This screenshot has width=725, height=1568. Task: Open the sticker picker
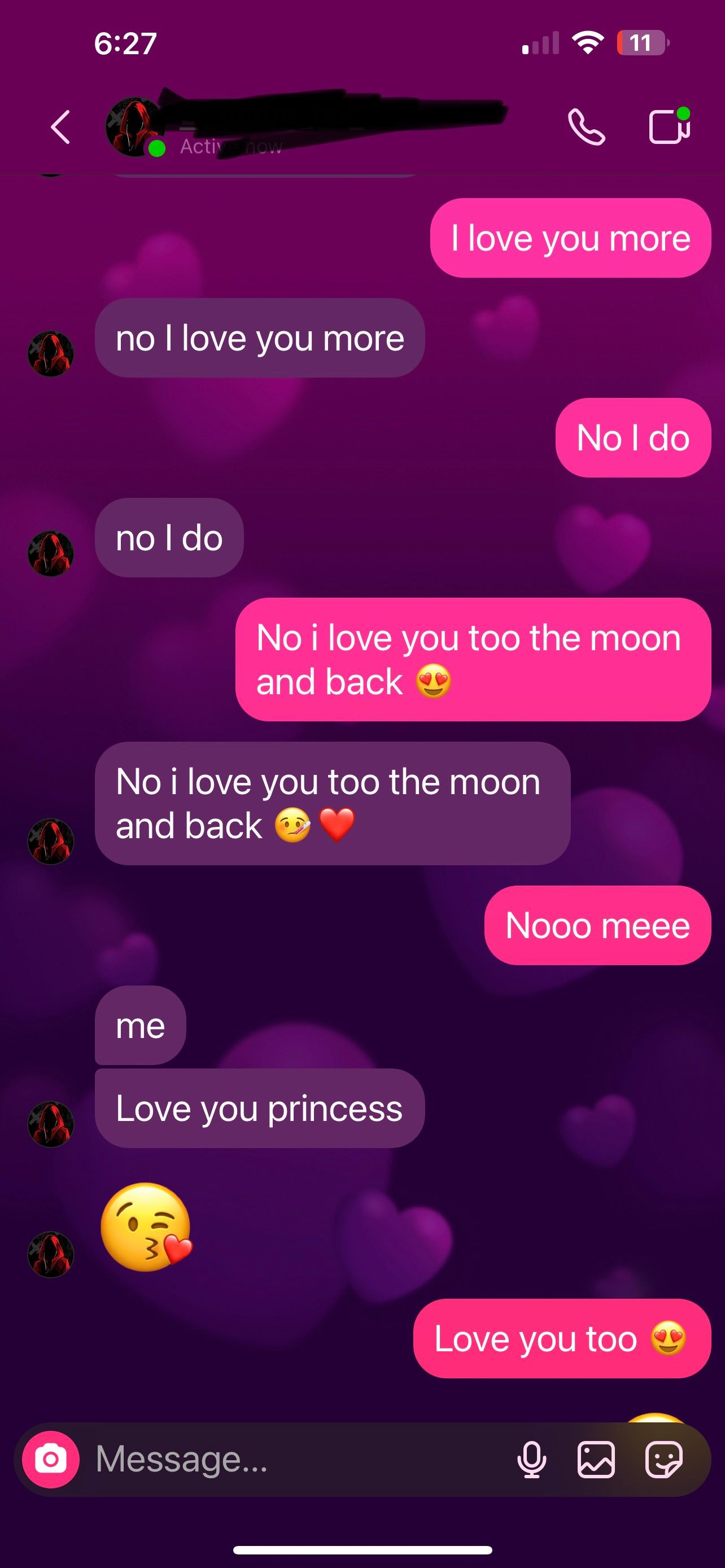coord(664,1459)
